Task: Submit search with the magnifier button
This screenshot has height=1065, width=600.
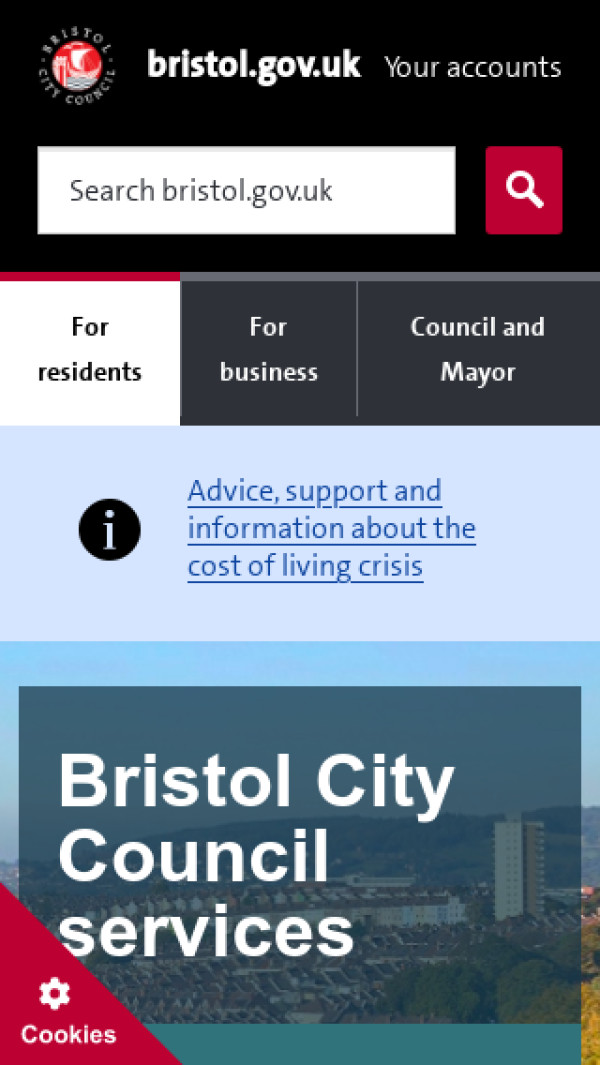Action: pyautogui.click(x=524, y=190)
